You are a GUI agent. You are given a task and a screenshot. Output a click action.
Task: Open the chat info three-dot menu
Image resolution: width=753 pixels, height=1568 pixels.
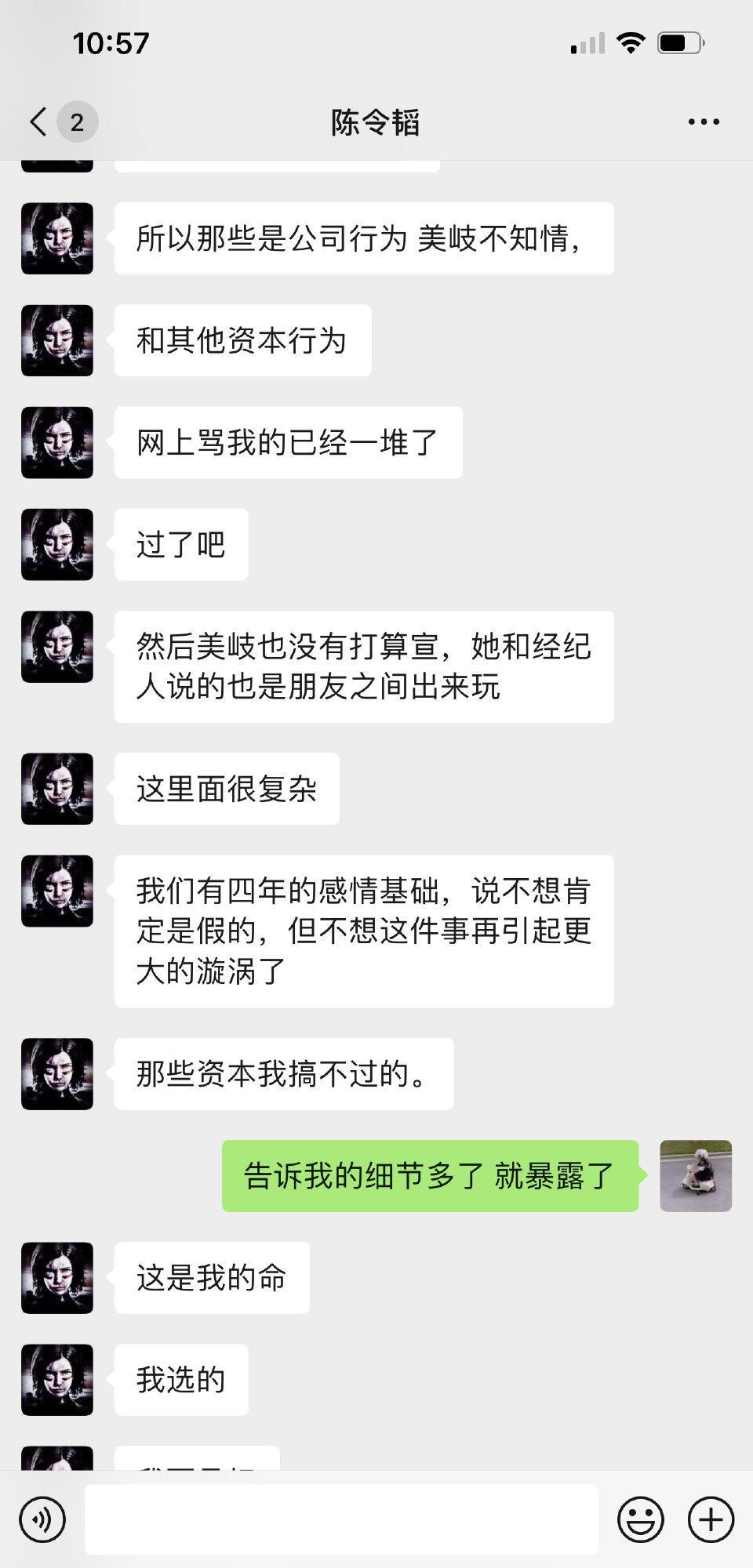tap(703, 122)
